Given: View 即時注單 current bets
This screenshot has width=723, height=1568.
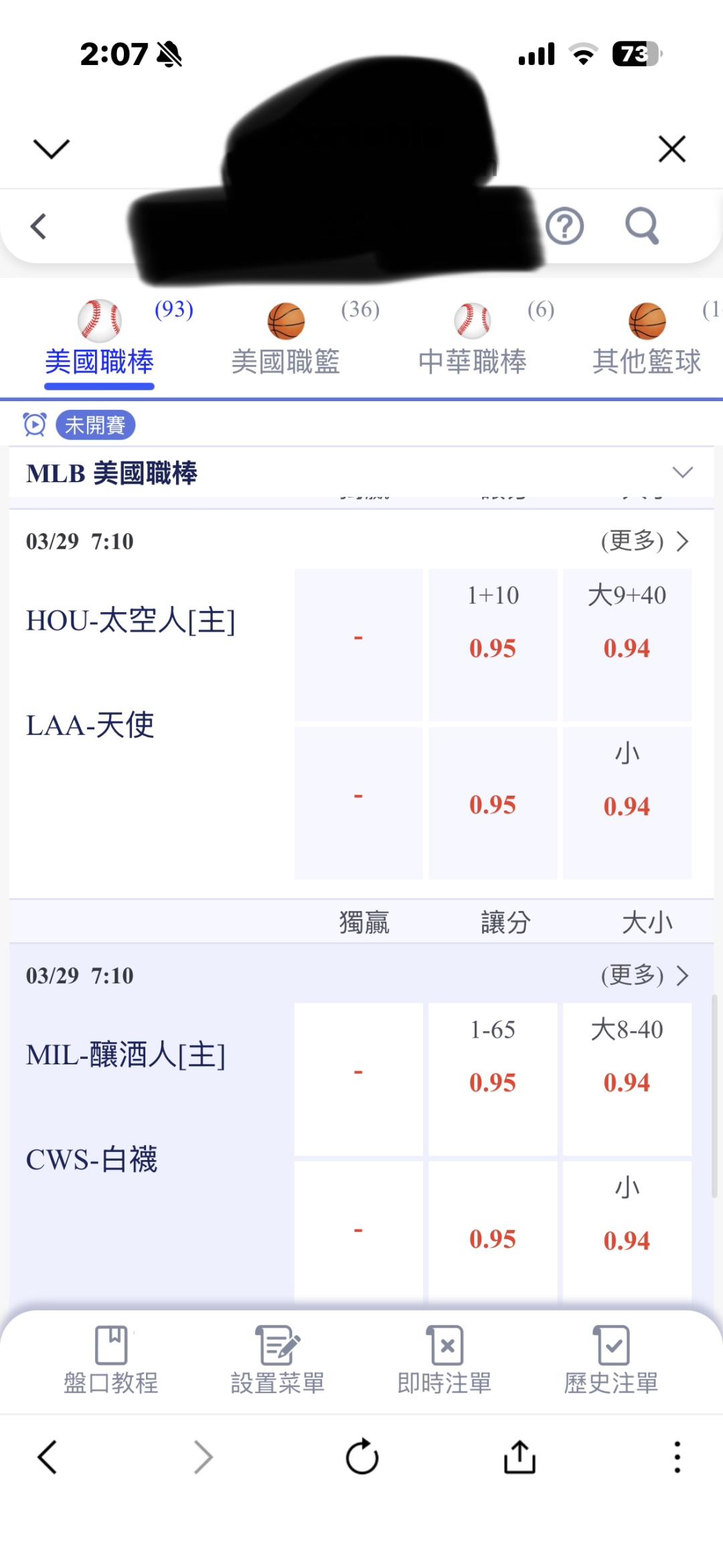Looking at the screenshot, I should [x=445, y=1361].
